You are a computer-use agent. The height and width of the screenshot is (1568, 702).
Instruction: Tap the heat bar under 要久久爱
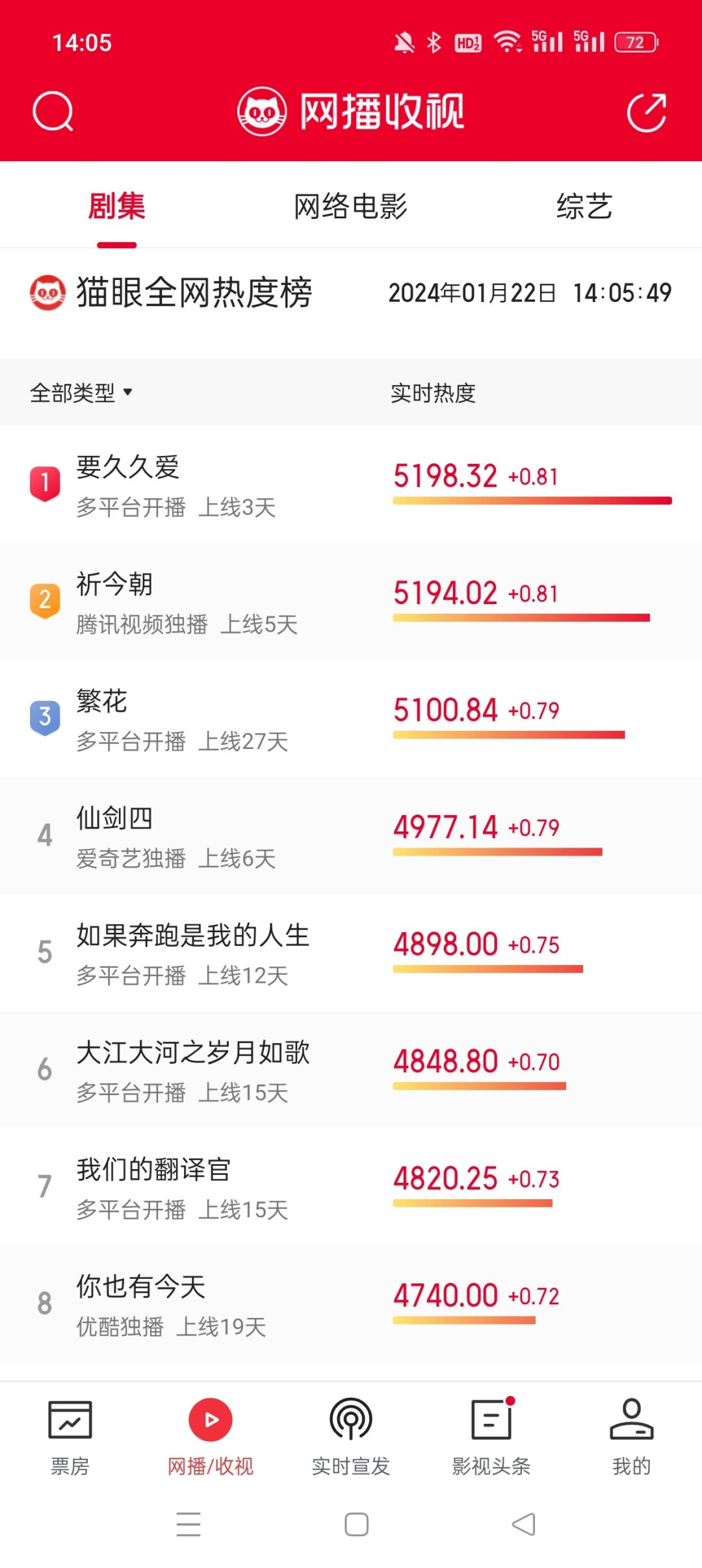531,501
